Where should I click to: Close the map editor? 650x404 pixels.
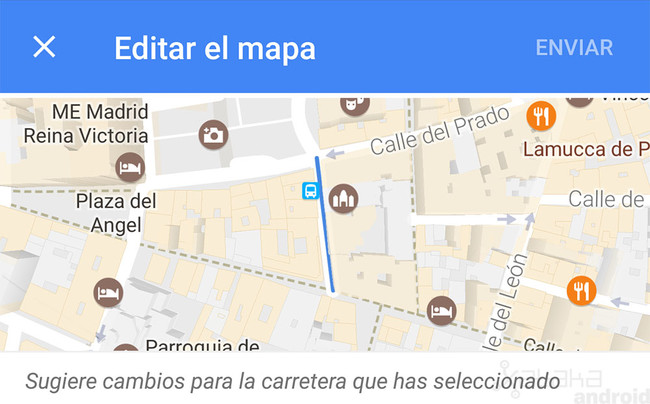44,47
